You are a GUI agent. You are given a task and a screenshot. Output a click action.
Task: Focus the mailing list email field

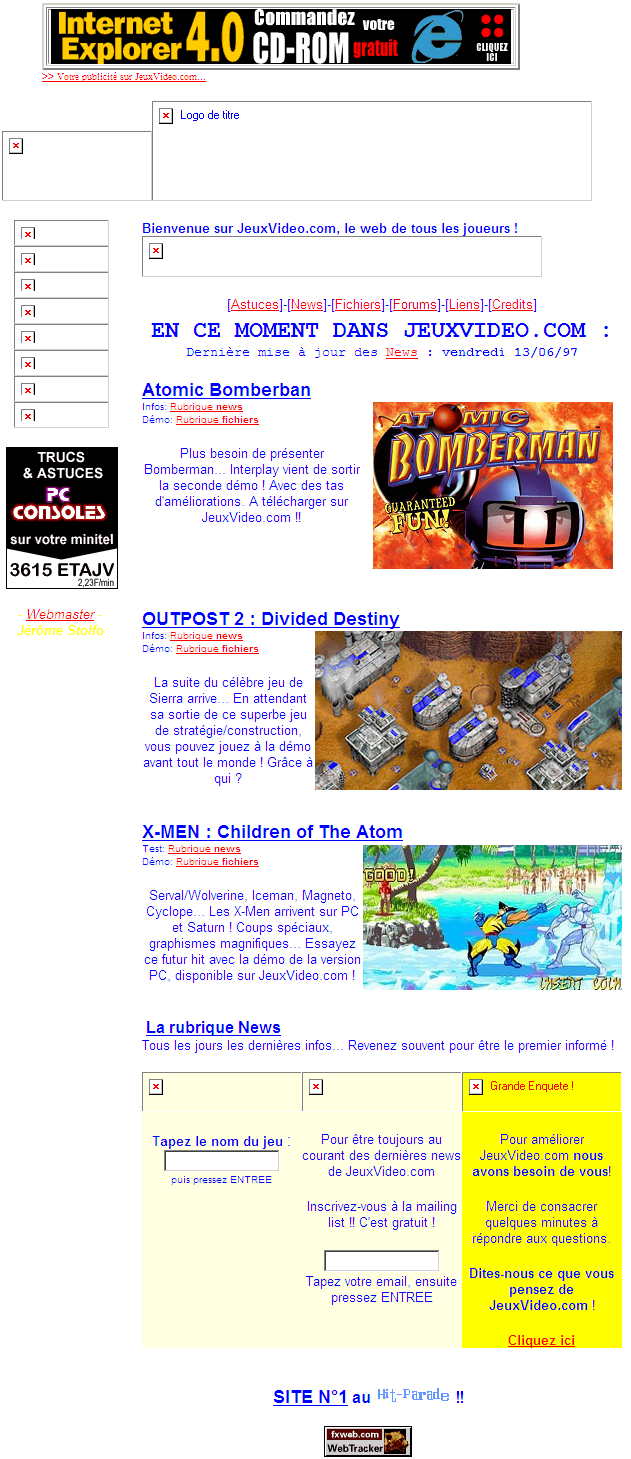click(x=381, y=1261)
